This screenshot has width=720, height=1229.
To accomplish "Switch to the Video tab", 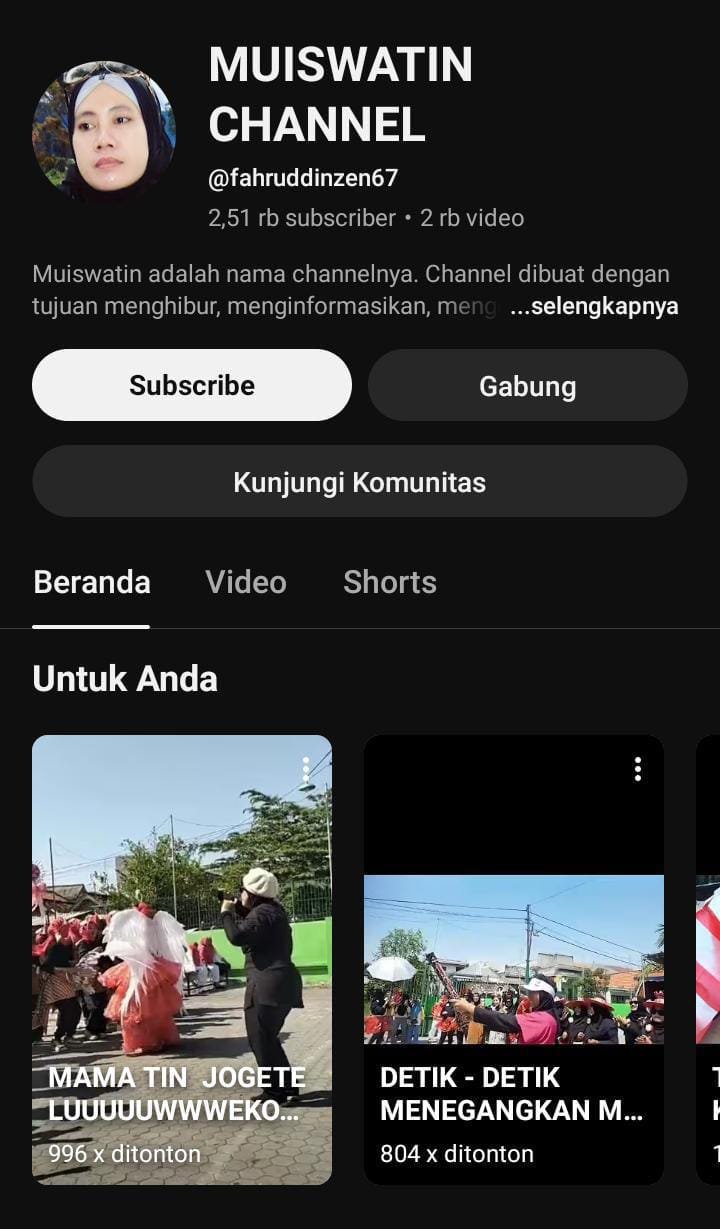I will click(246, 582).
